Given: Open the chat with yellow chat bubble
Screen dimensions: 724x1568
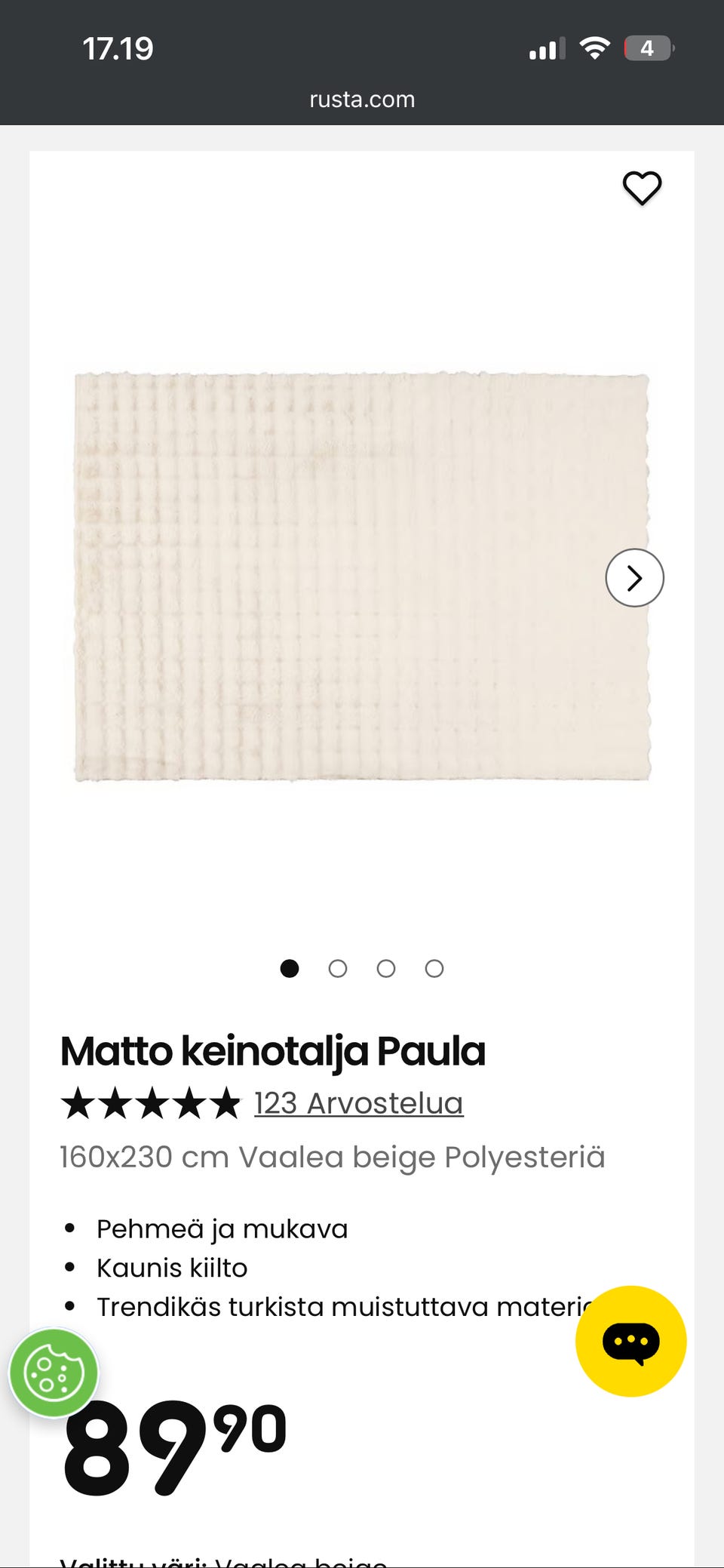Looking at the screenshot, I should tap(630, 1342).
